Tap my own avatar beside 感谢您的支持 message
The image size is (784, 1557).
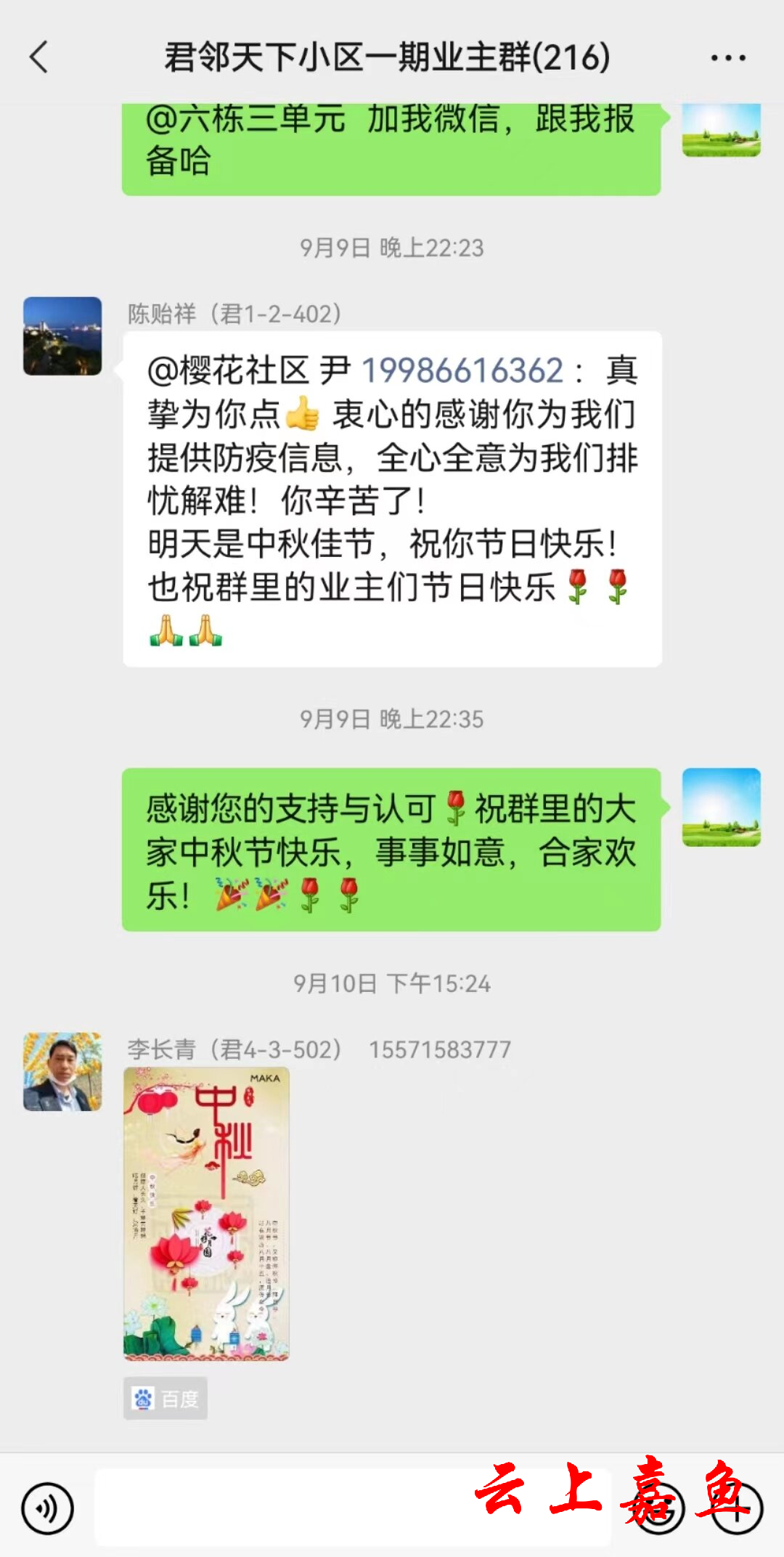tap(721, 807)
